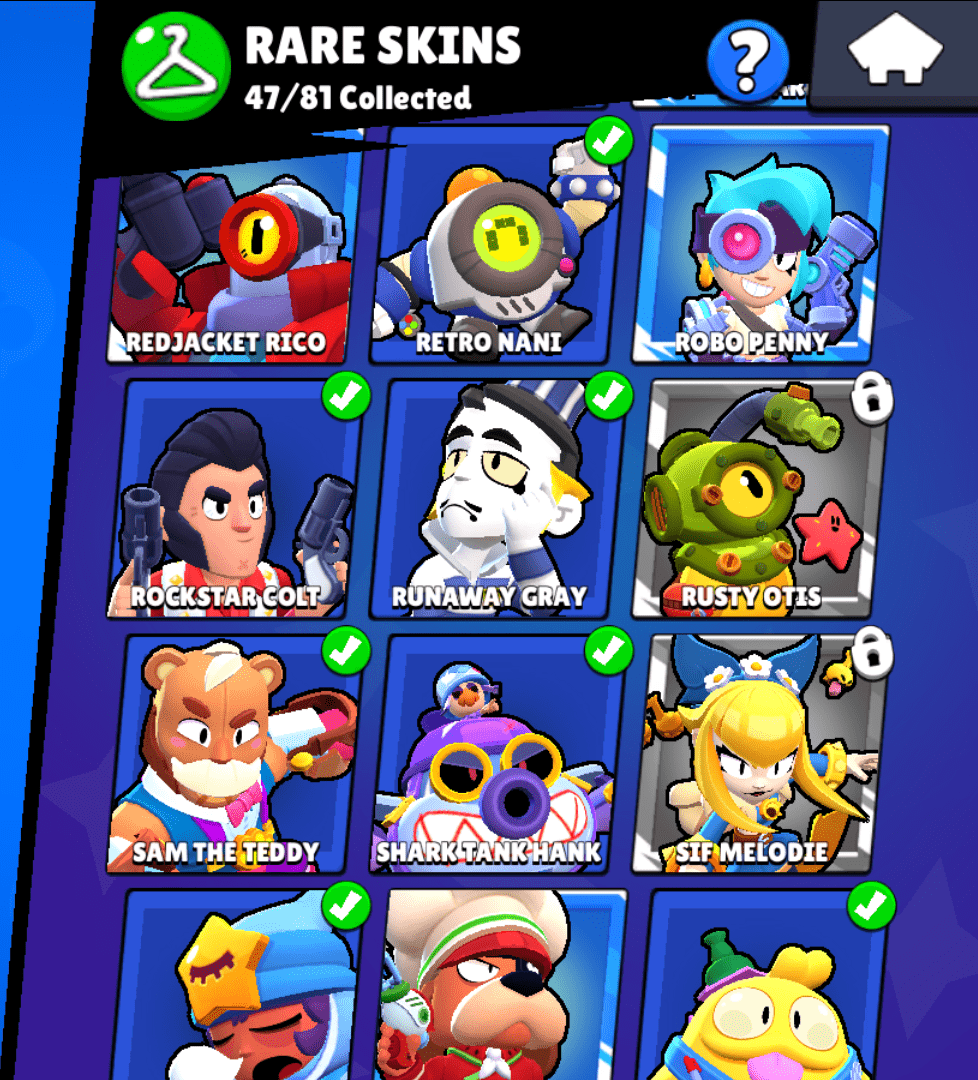Open the question mark help button
This screenshot has height=1080, width=978.
pos(747,62)
